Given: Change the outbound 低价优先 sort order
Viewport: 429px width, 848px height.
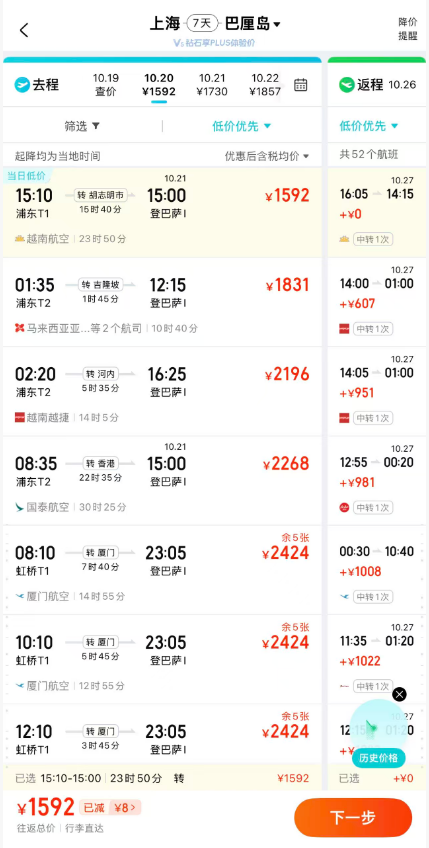Looking at the screenshot, I should point(241,126).
